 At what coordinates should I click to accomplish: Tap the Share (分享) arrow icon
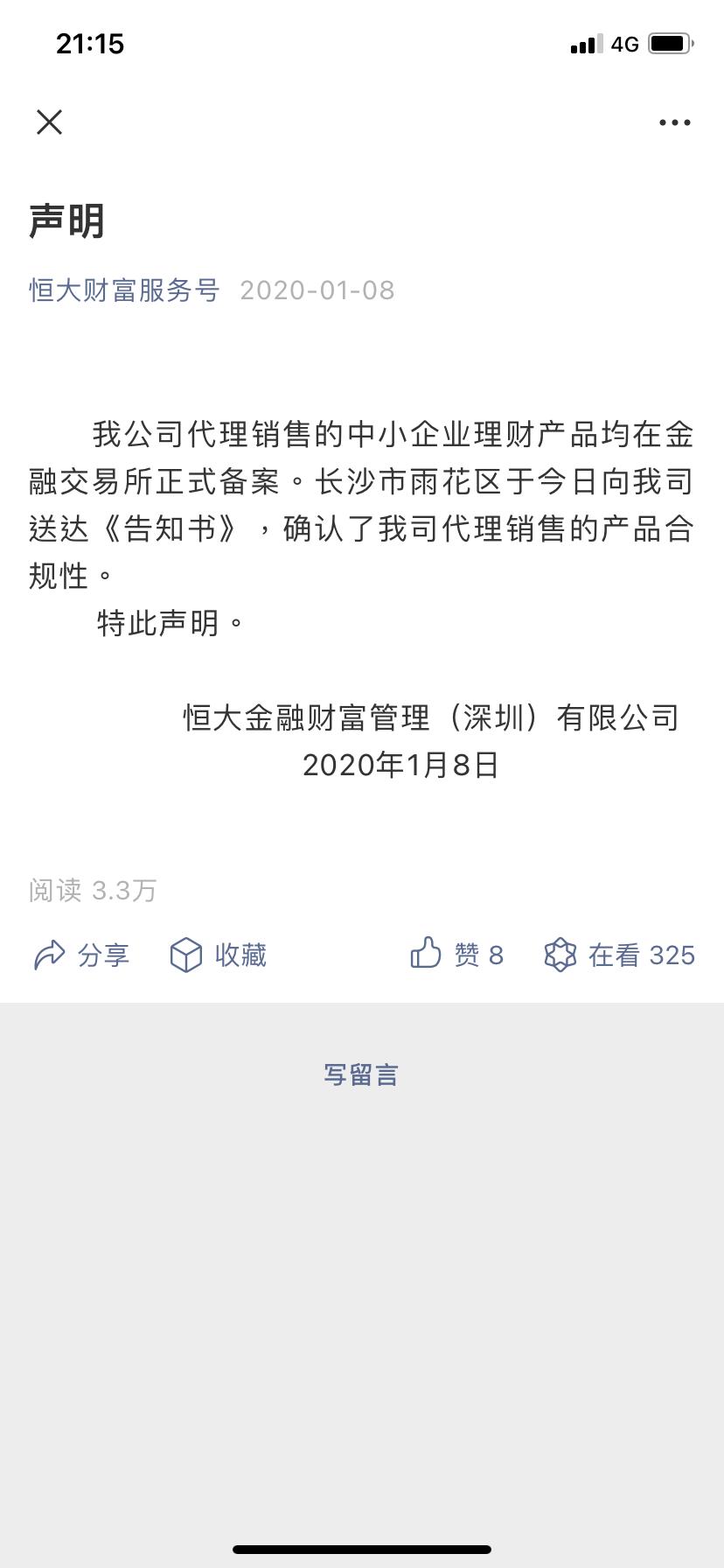click(52, 955)
